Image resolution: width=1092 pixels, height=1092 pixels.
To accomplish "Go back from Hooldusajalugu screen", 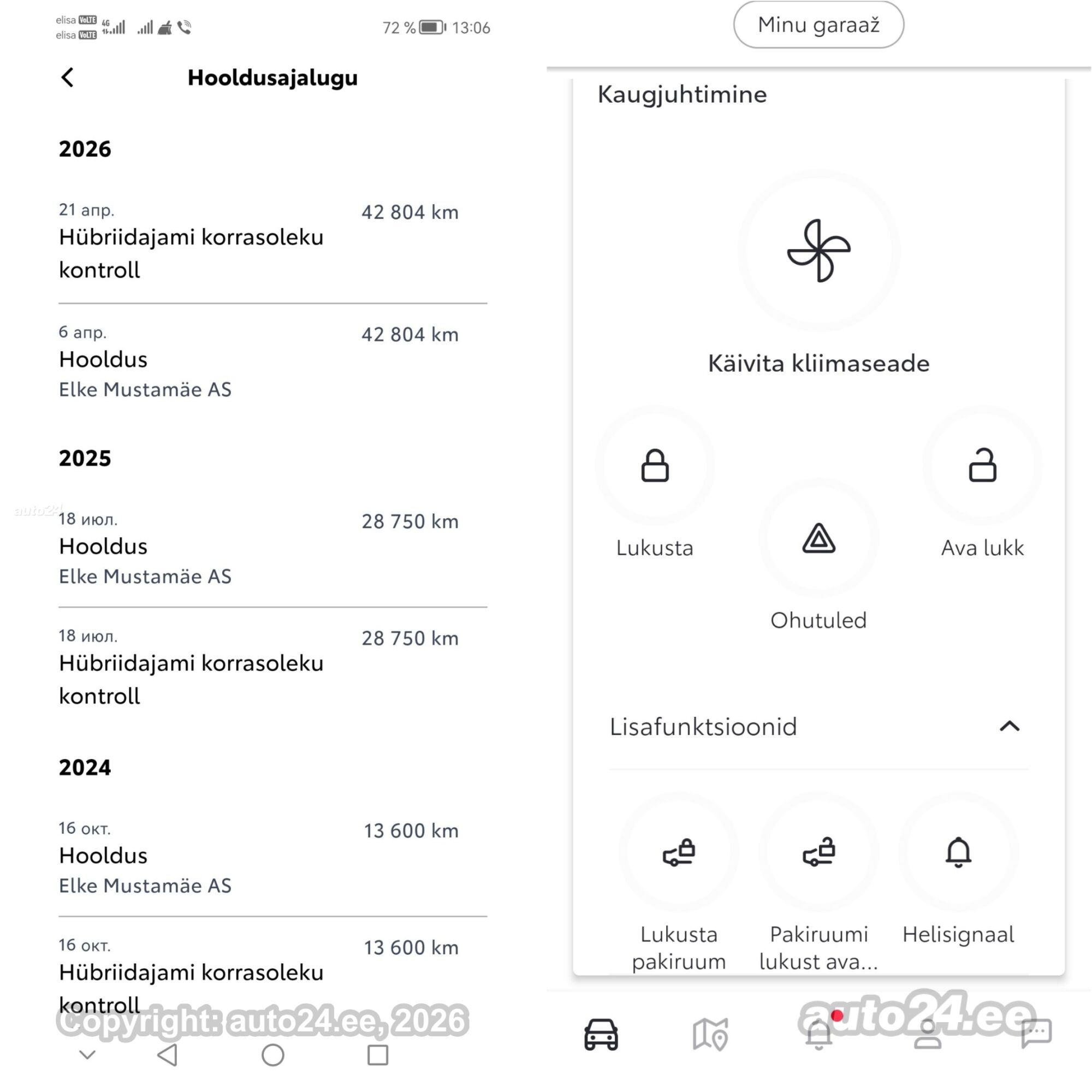I will click(67, 78).
